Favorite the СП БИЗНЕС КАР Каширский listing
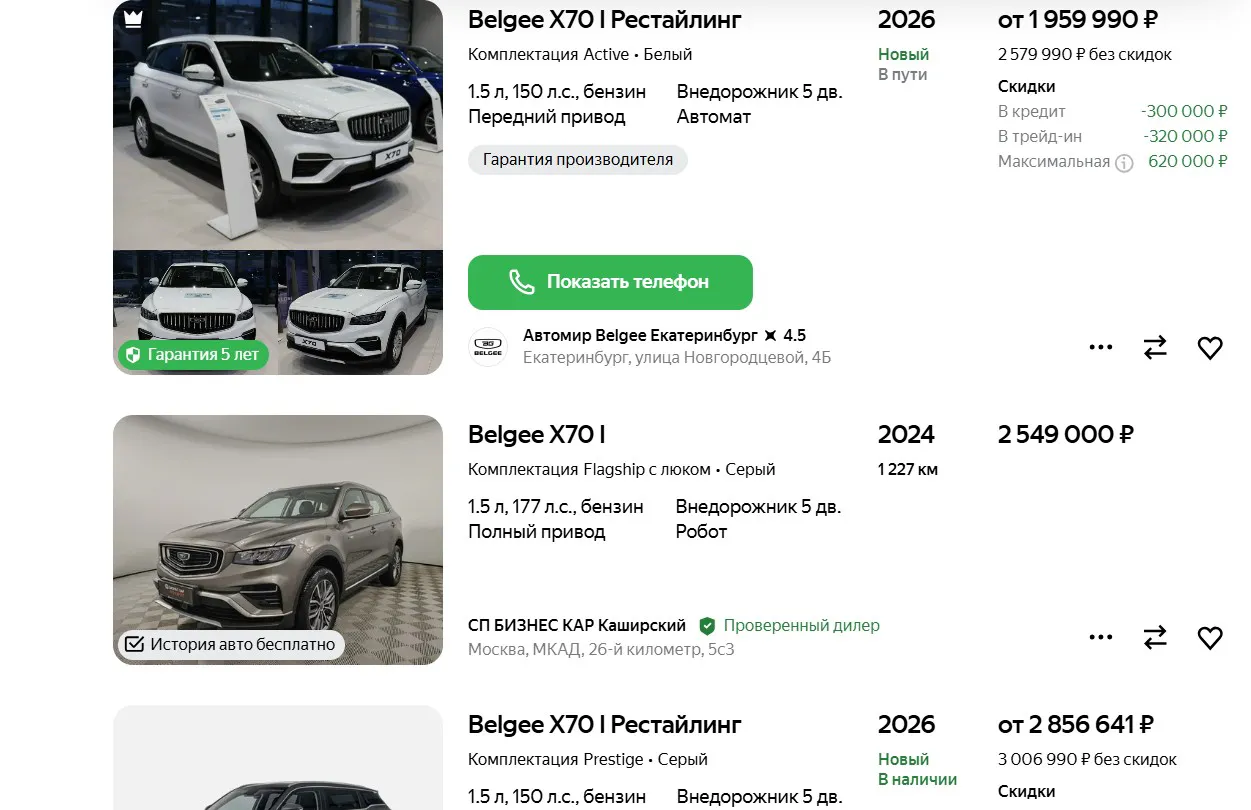1251x810 pixels. [x=1210, y=638]
